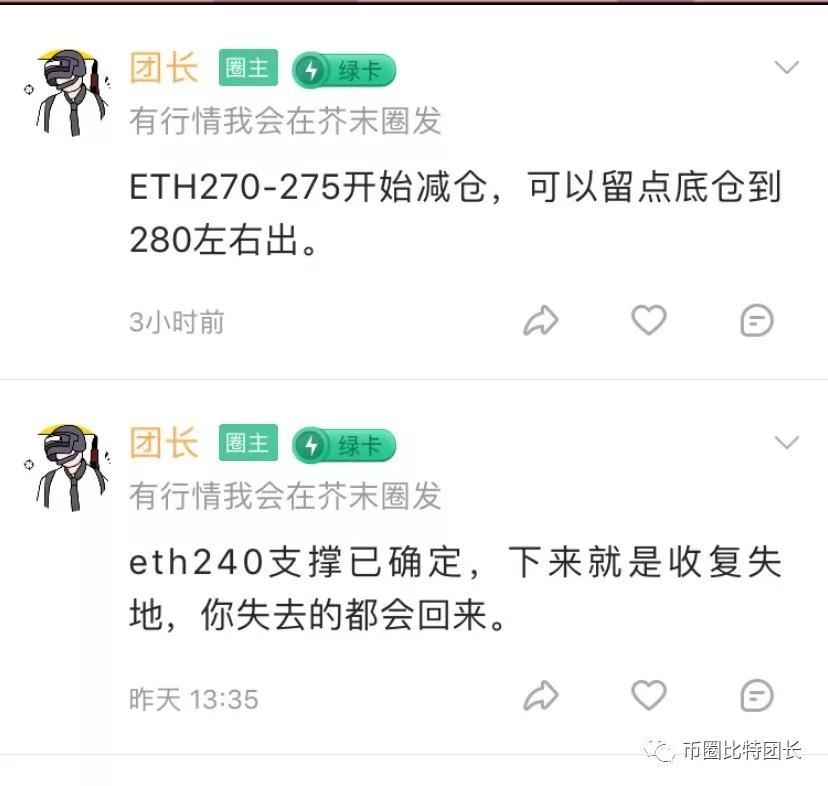Open the eth240支撑已确定 post details
828x786 pixels.
[455, 588]
